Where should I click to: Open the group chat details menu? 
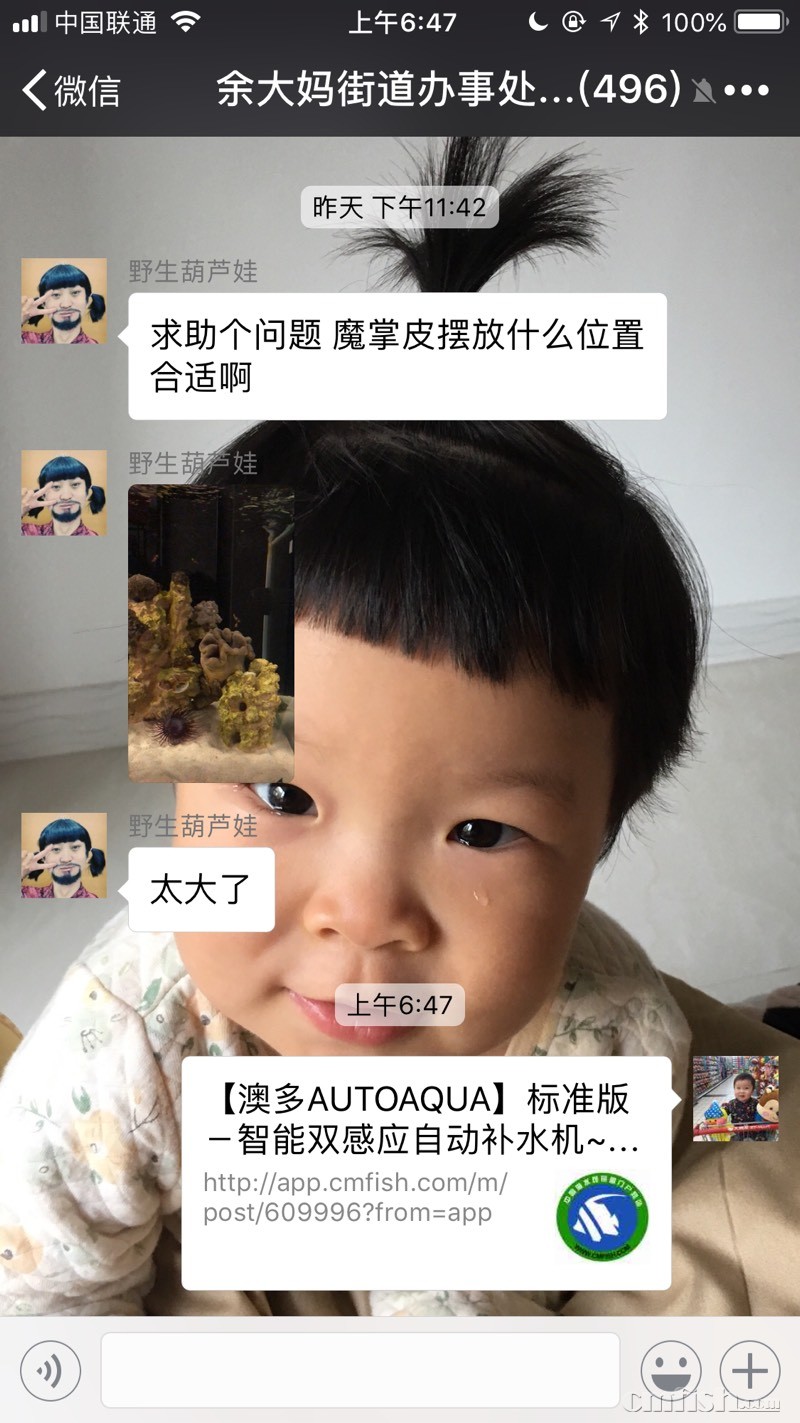coord(747,91)
